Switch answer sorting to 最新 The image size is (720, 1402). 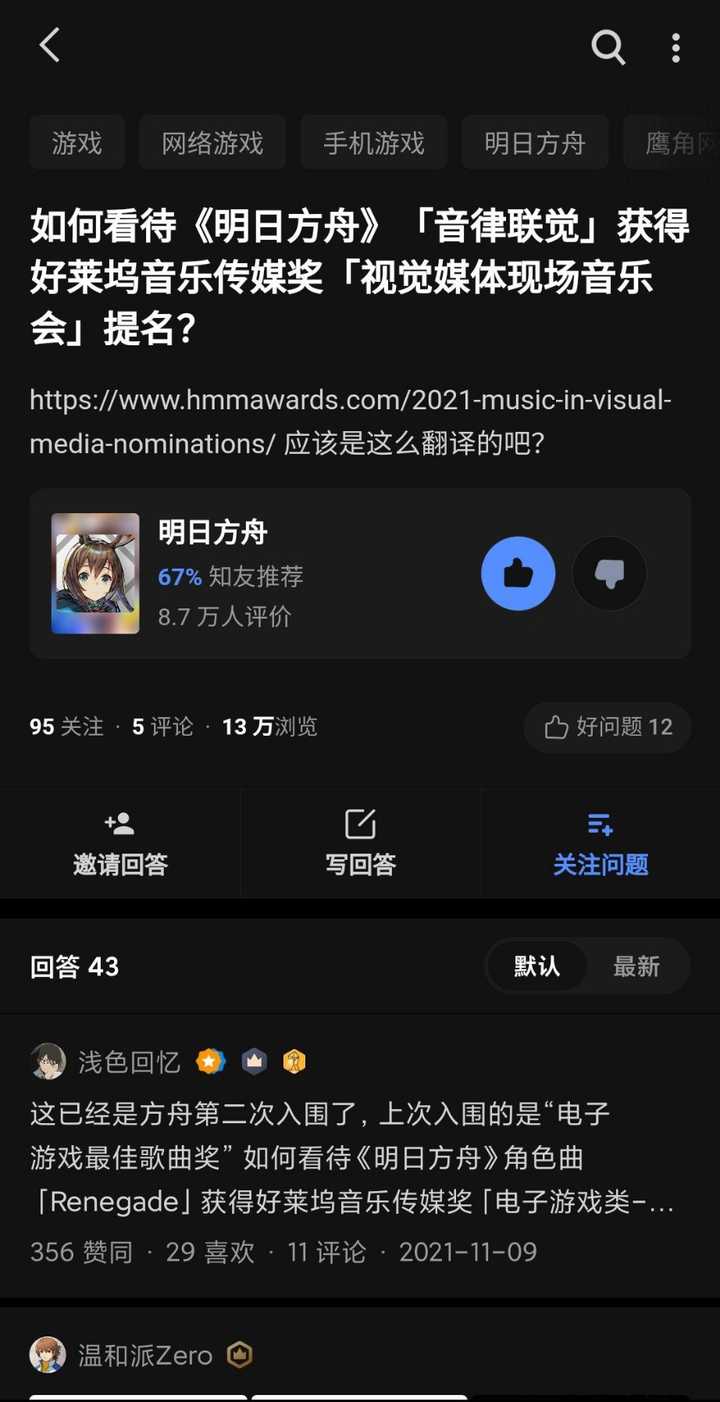[x=636, y=966]
